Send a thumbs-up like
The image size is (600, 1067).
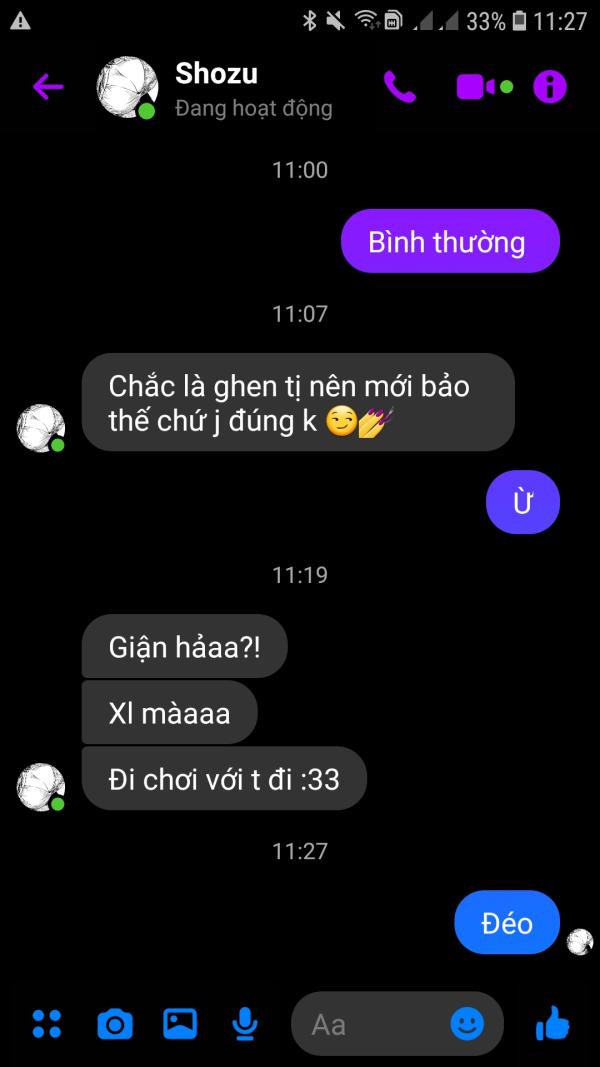tap(552, 1023)
